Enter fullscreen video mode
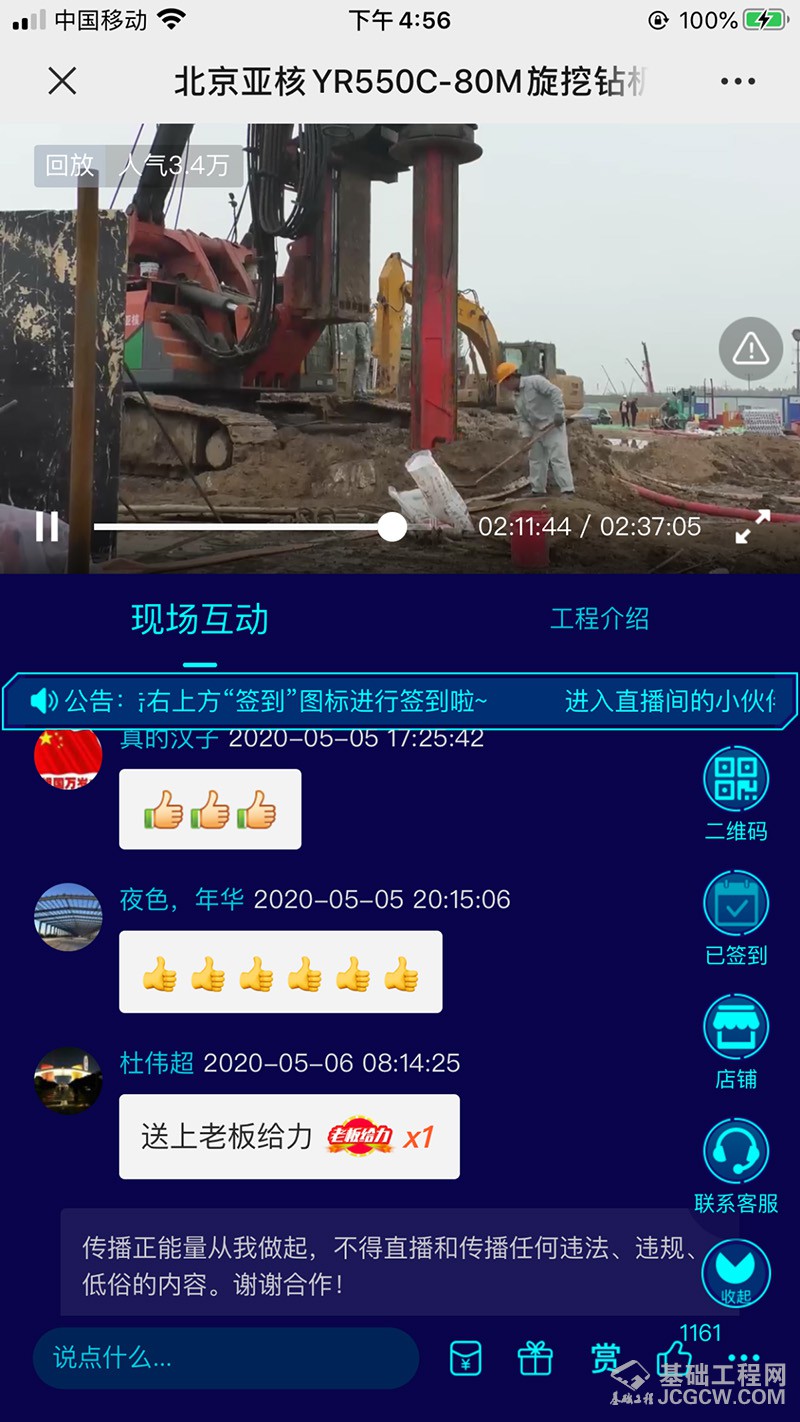 pyautogui.click(x=753, y=527)
